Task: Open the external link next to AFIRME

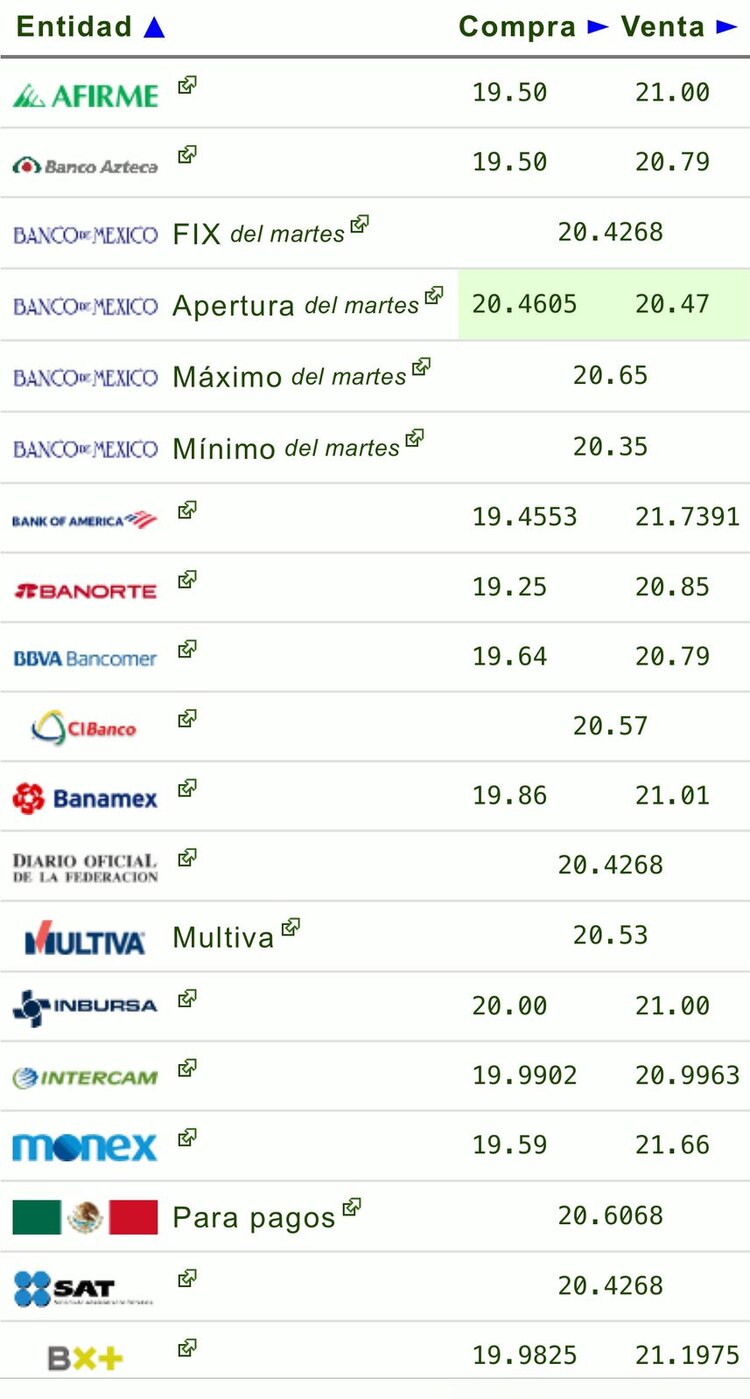Action: pos(185,86)
